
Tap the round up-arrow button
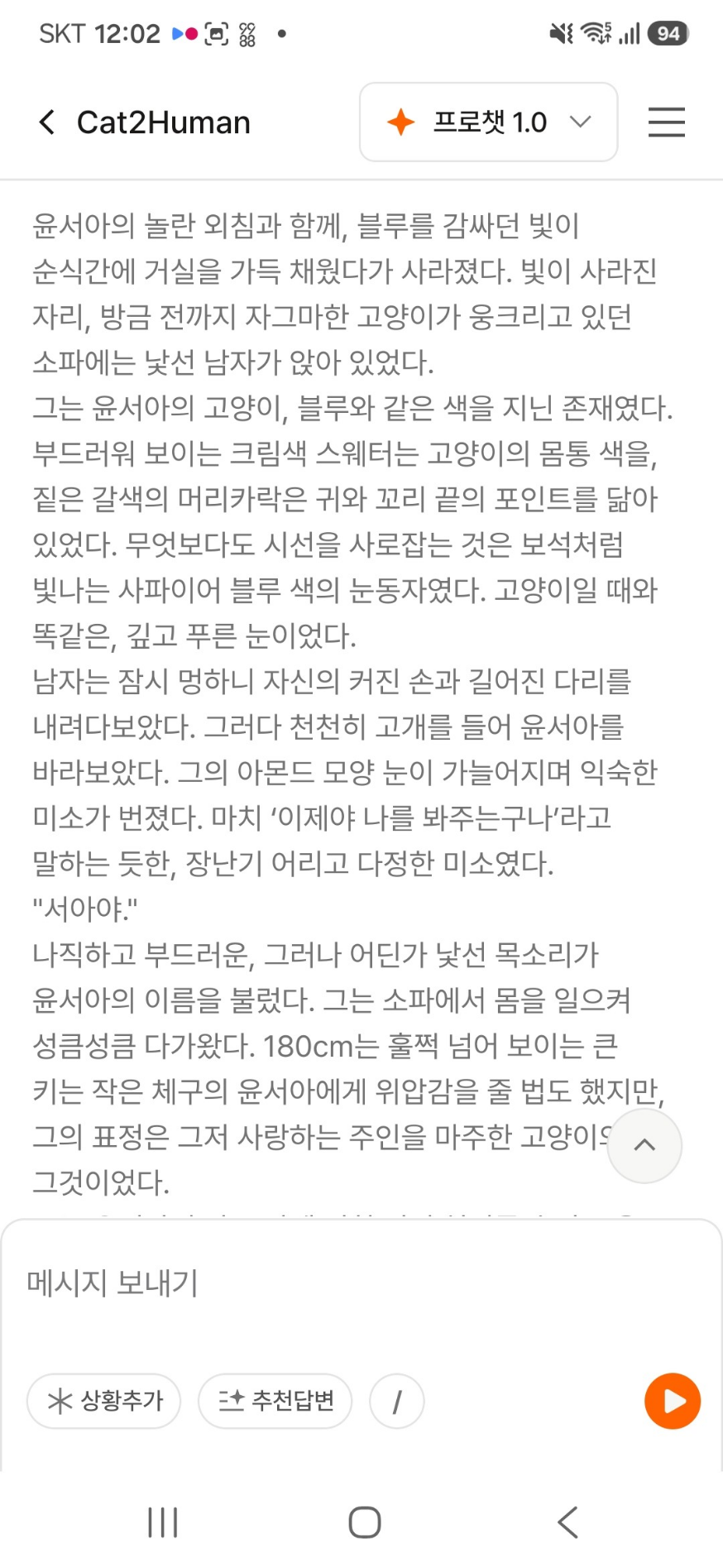point(644,1146)
